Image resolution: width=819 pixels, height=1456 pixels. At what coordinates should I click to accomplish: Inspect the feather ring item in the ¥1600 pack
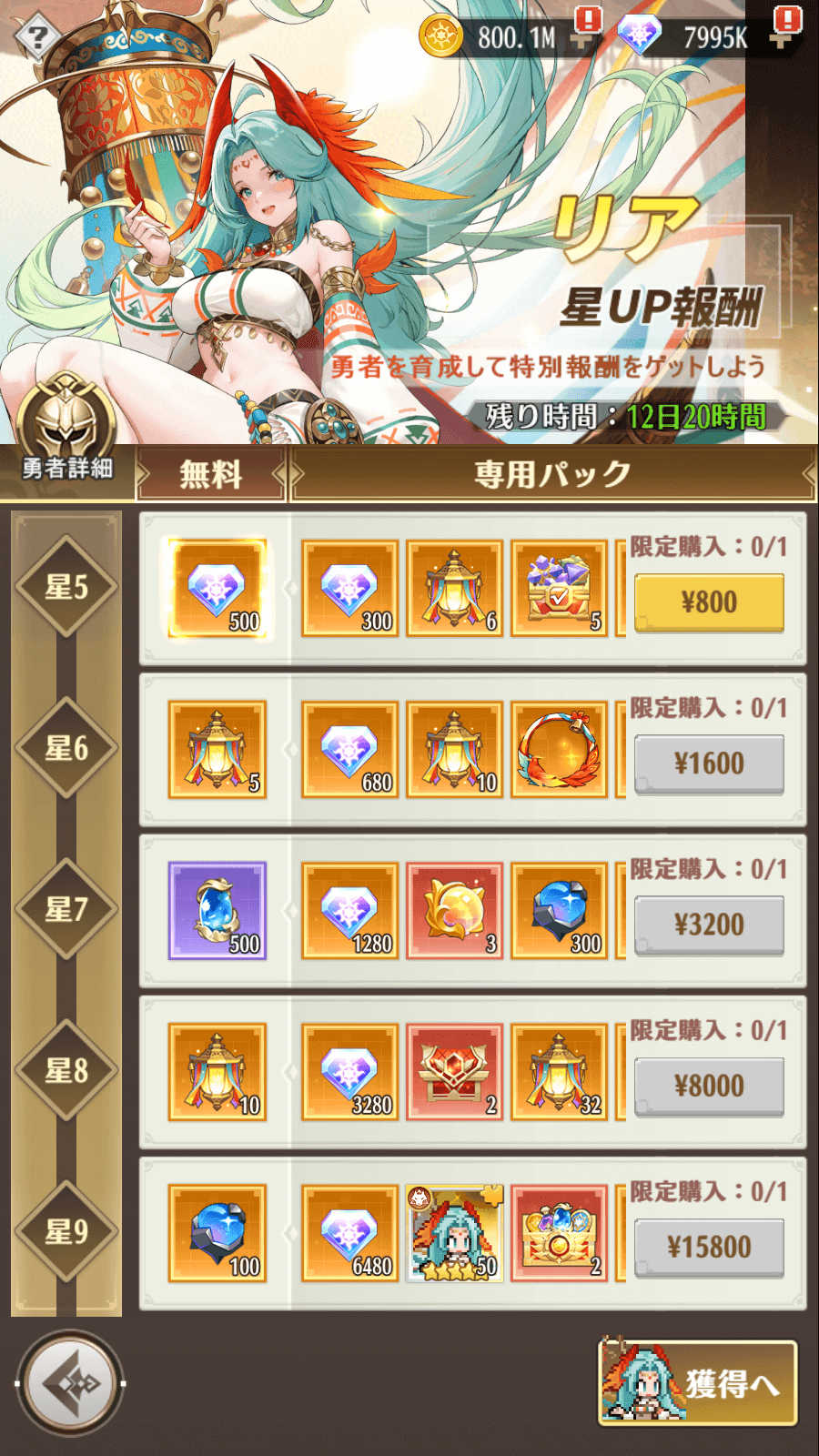pyautogui.click(x=559, y=750)
